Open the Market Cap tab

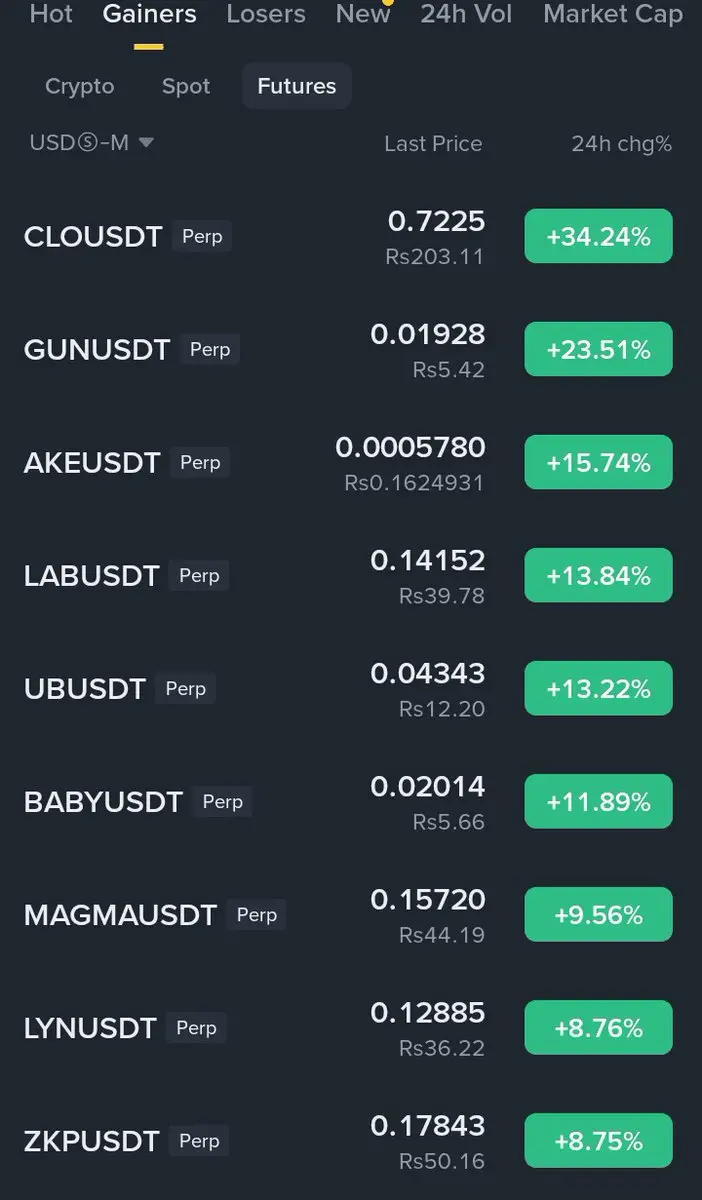coord(612,14)
